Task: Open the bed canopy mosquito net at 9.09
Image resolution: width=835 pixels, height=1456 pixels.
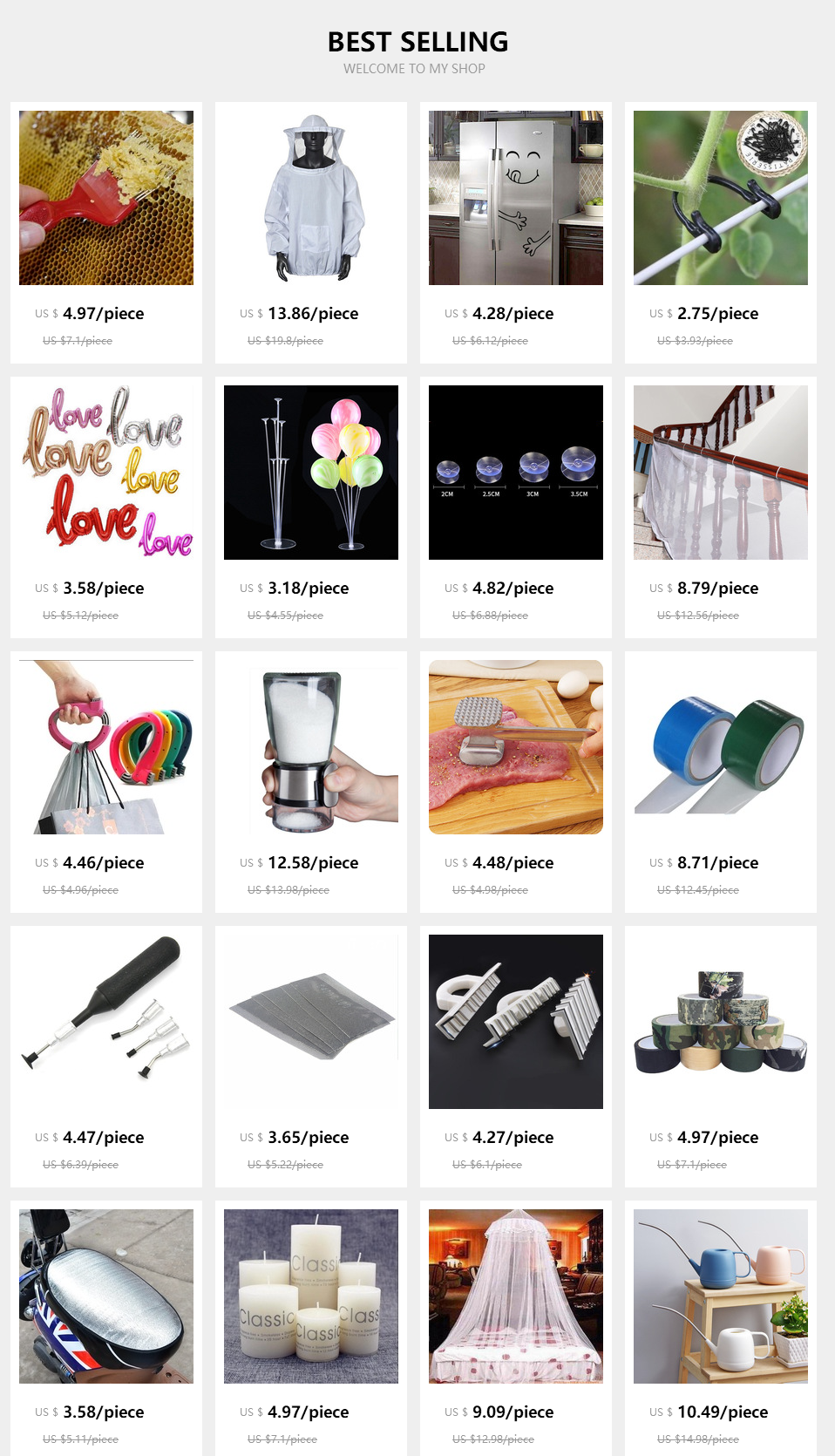Action: [516, 1296]
